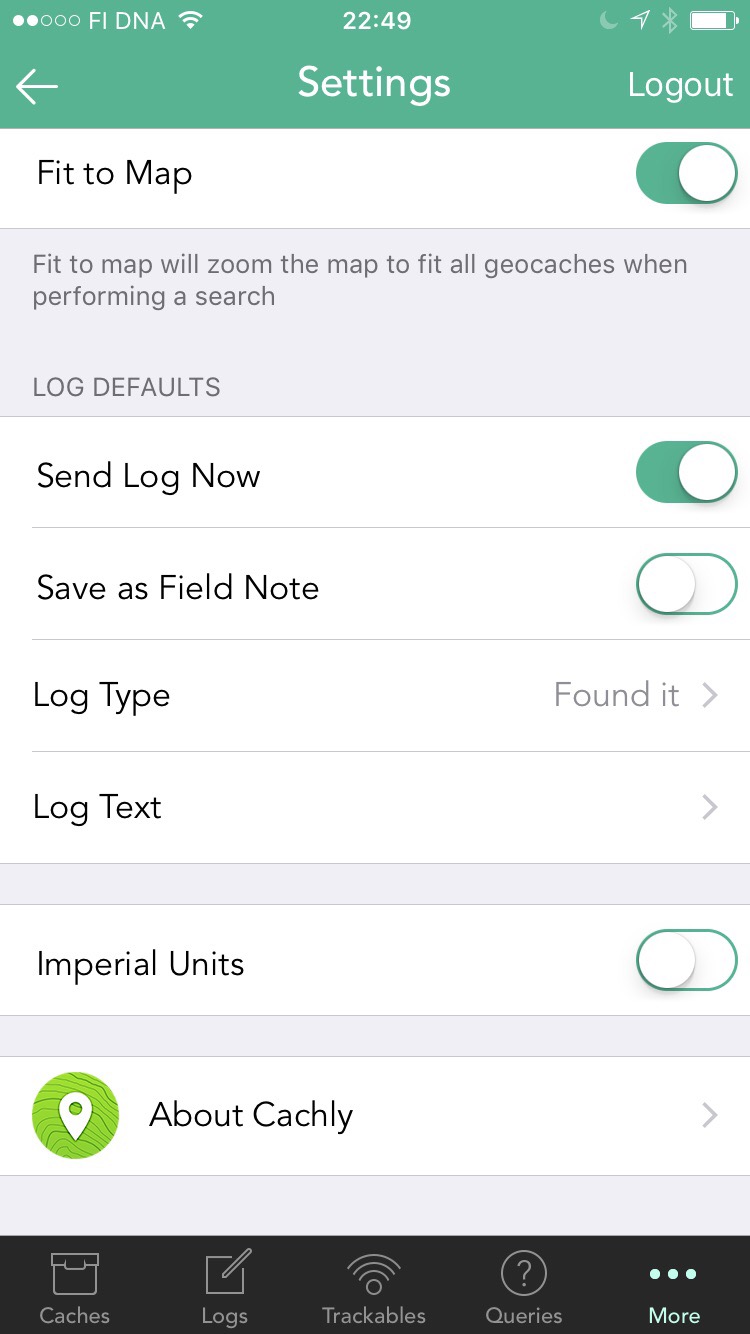The height and width of the screenshot is (1334, 750).
Task: Go to the Queries tab
Action: [x=524, y=1287]
